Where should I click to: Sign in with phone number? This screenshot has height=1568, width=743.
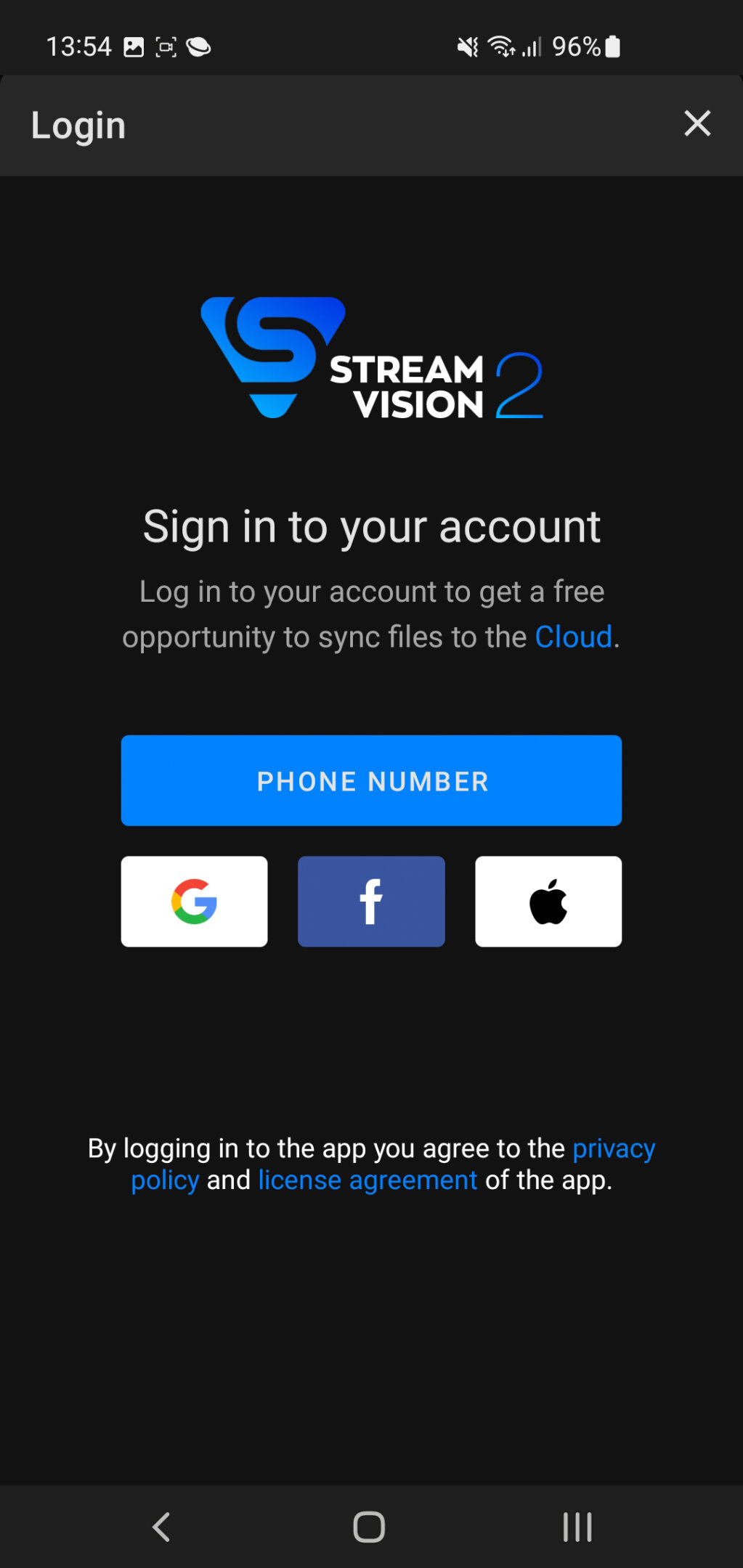[x=371, y=780]
